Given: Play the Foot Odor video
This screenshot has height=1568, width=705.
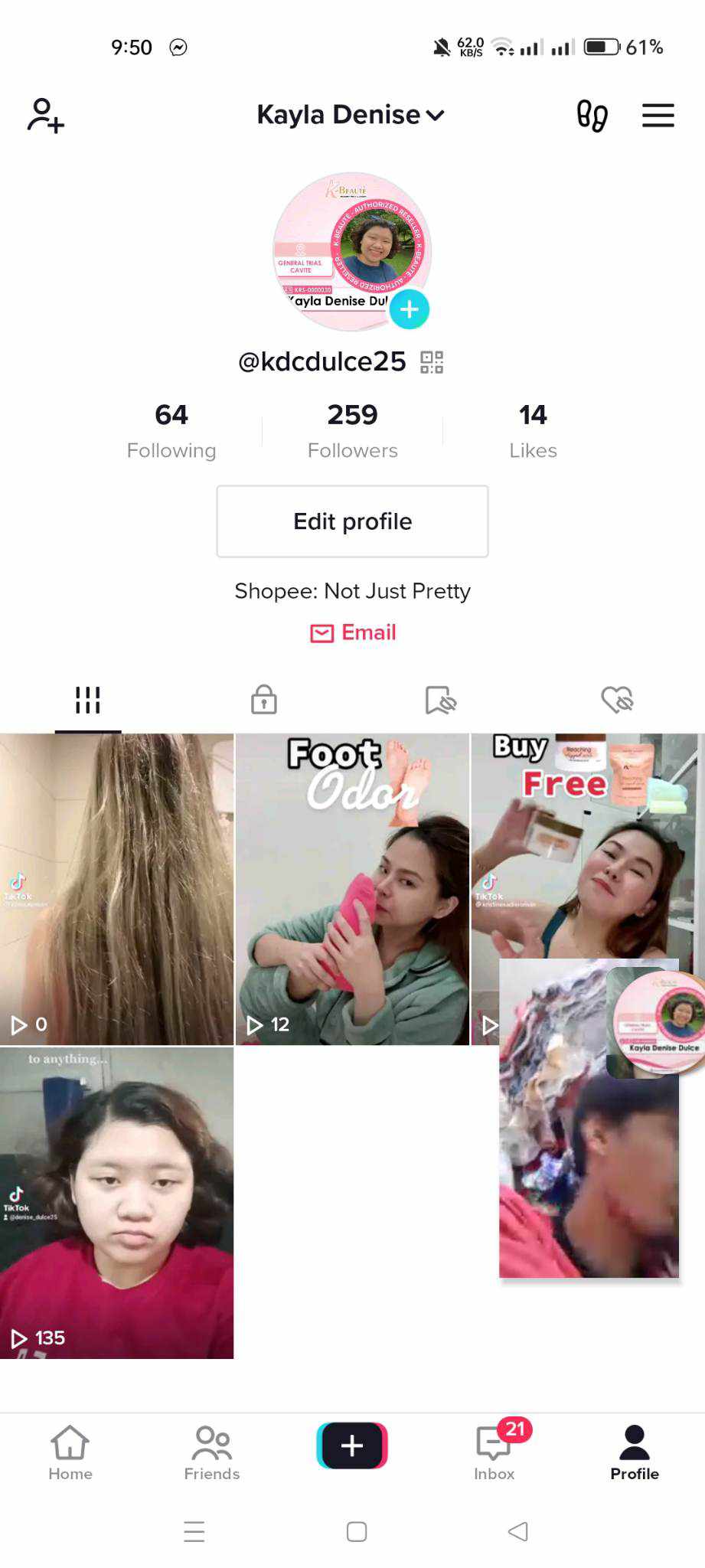Looking at the screenshot, I should pos(352,888).
